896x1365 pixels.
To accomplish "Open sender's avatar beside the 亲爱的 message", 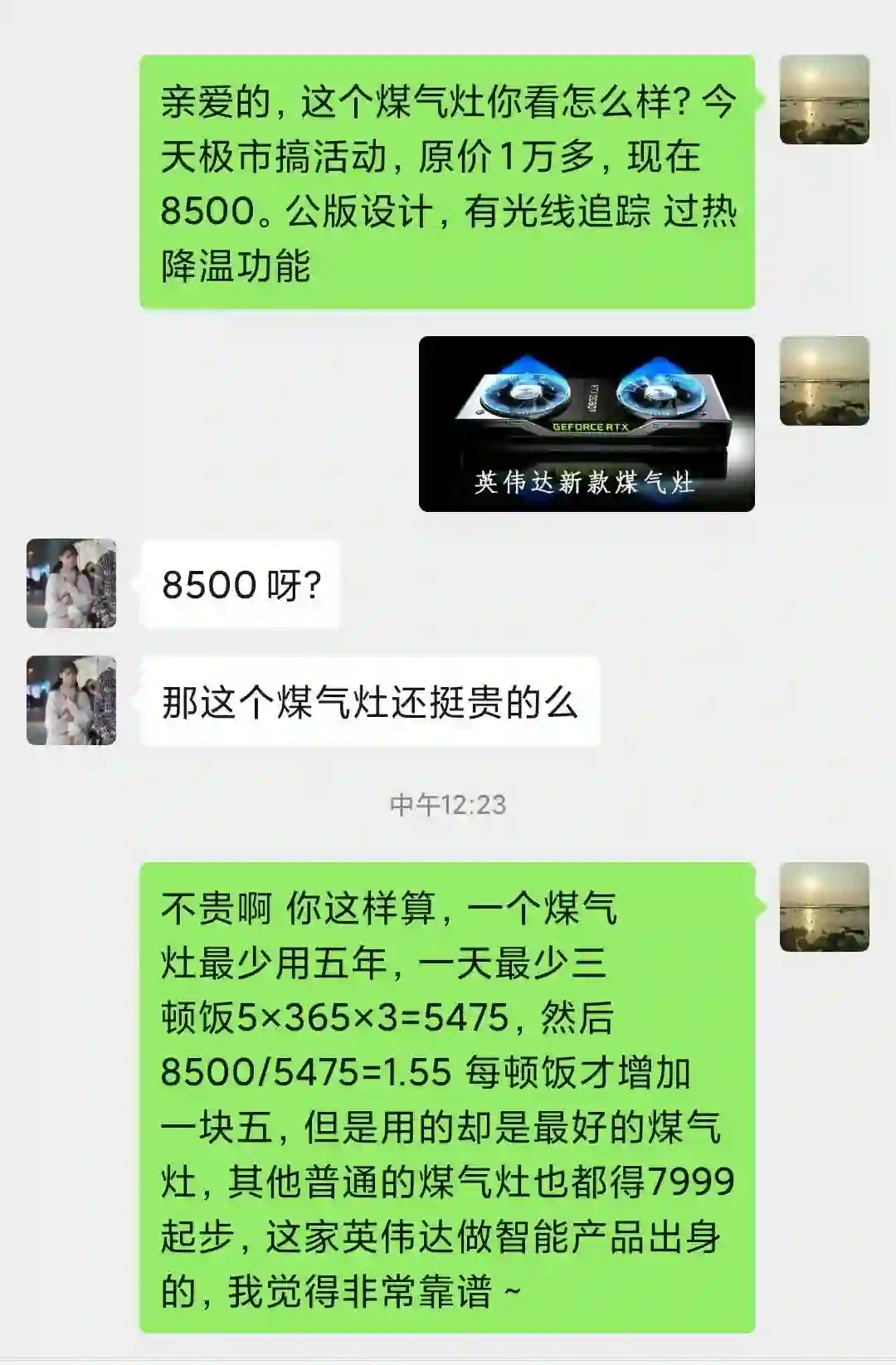I will tap(824, 100).
